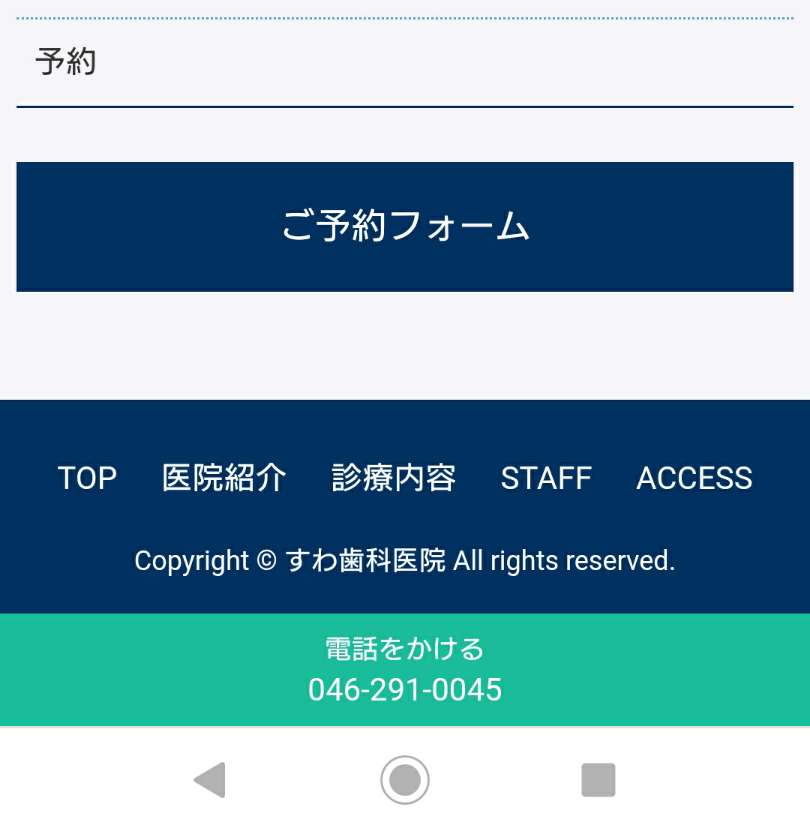Open the ACCESS page link

point(694,478)
